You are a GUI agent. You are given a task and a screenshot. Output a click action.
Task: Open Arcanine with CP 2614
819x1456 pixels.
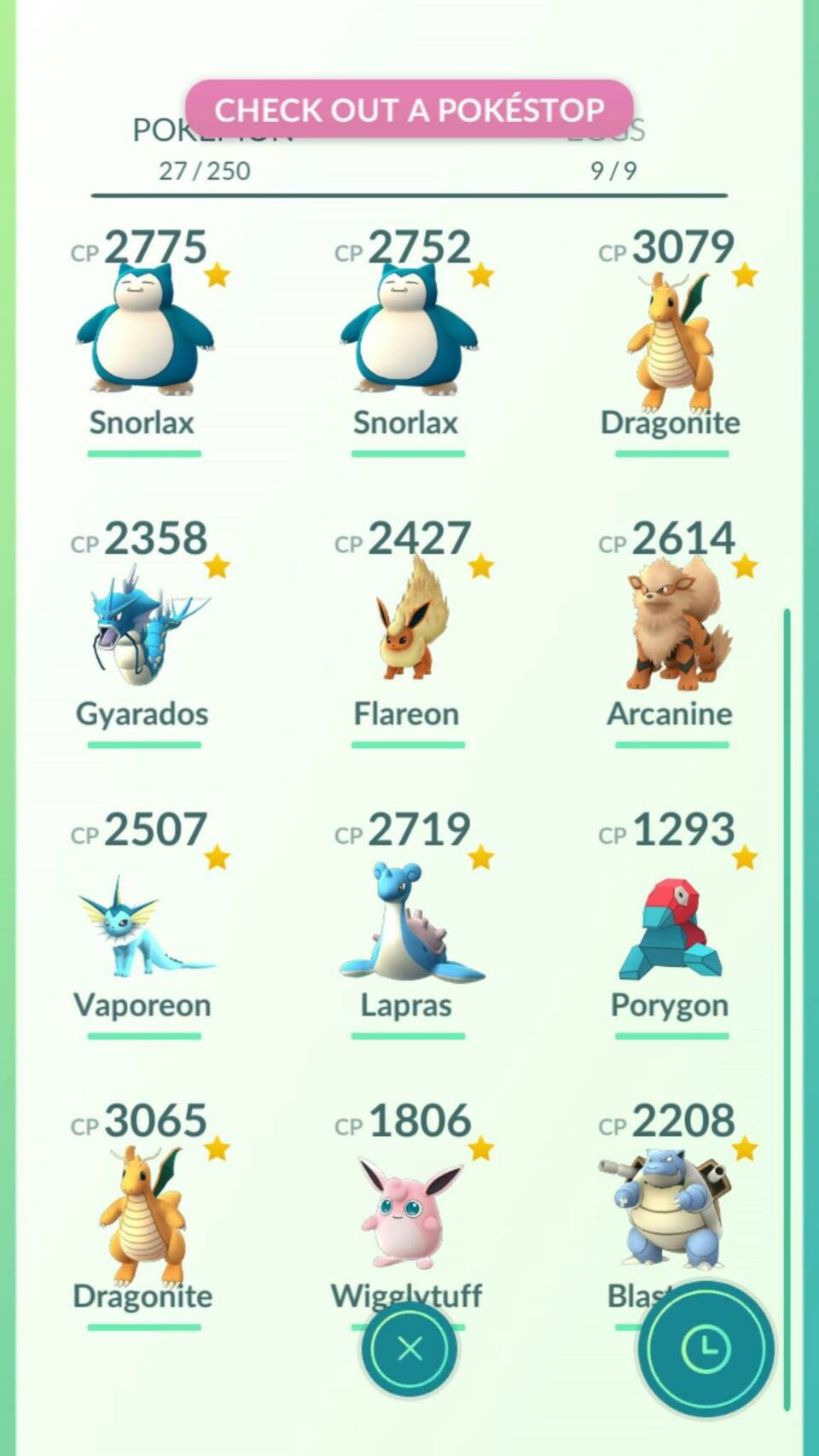coord(671,632)
